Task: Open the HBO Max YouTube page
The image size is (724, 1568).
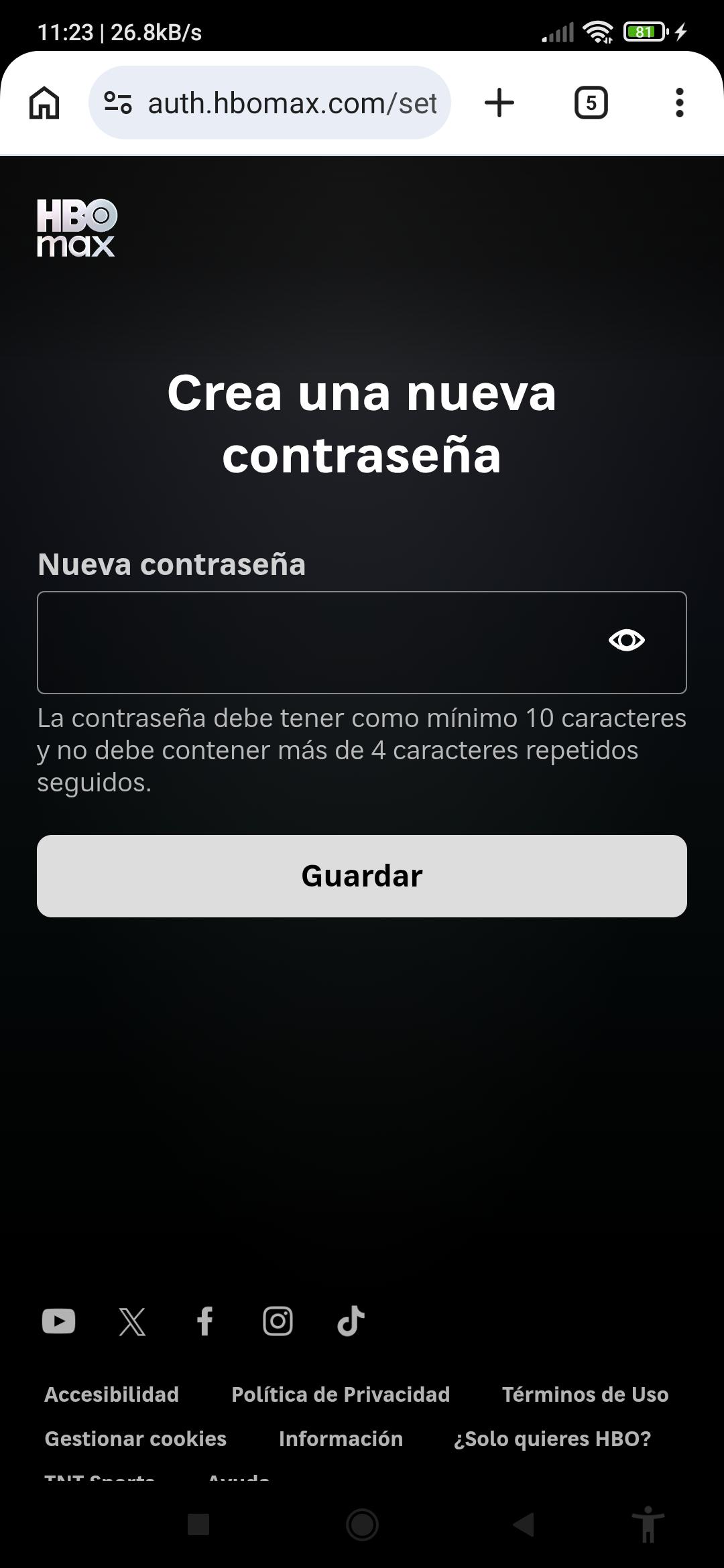Action: pyautogui.click(x=59, y=1321)
